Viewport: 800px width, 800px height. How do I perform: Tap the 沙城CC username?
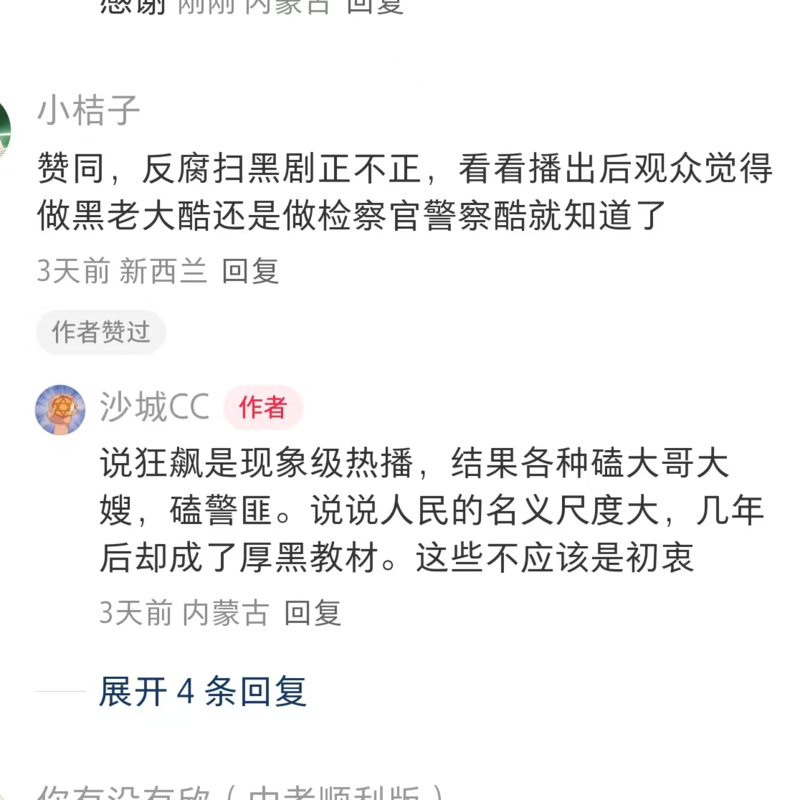tap(155, 407)
